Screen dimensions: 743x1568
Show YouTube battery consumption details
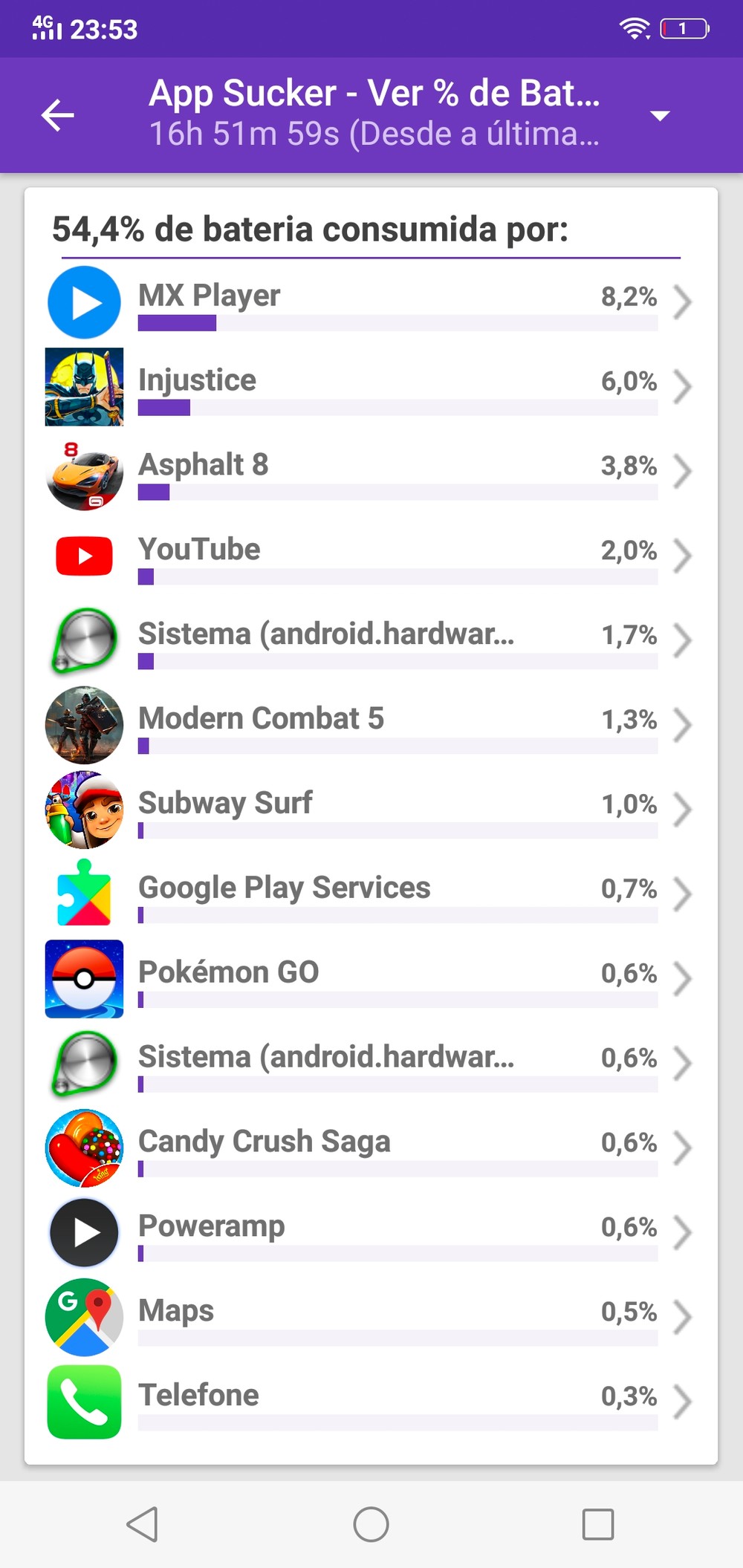tap(371, 556)
